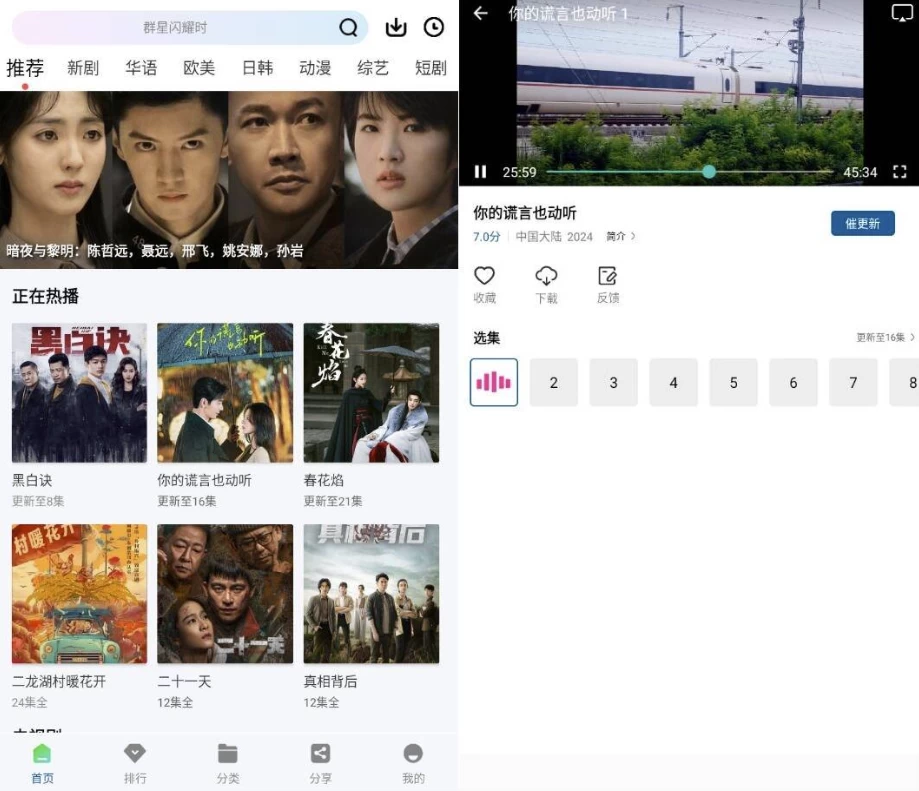Enter fullscreen video mode
Image resolution: width=919 pixels, height=791 pixels.
[899, 172]
